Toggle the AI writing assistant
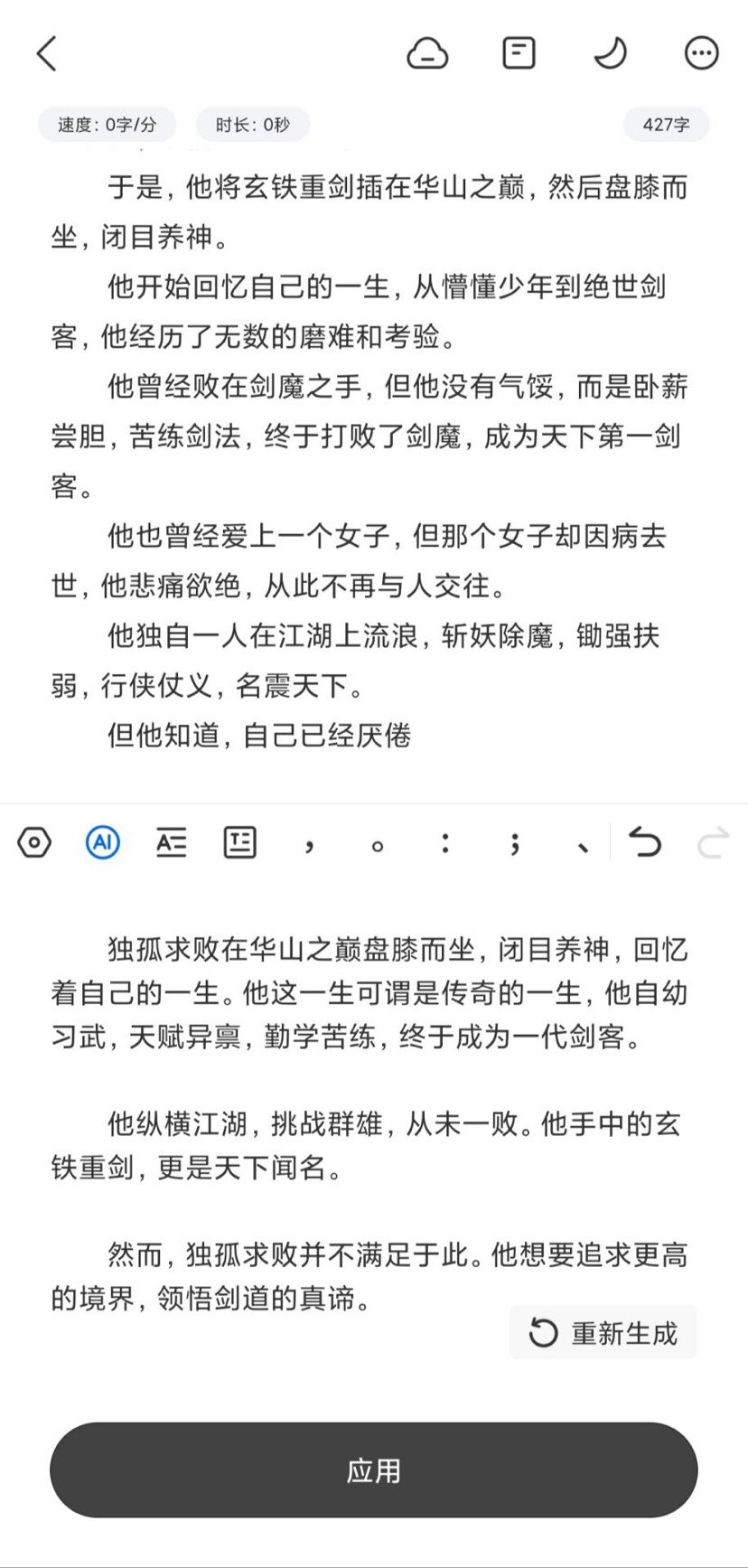 click(x=102, y=843)
